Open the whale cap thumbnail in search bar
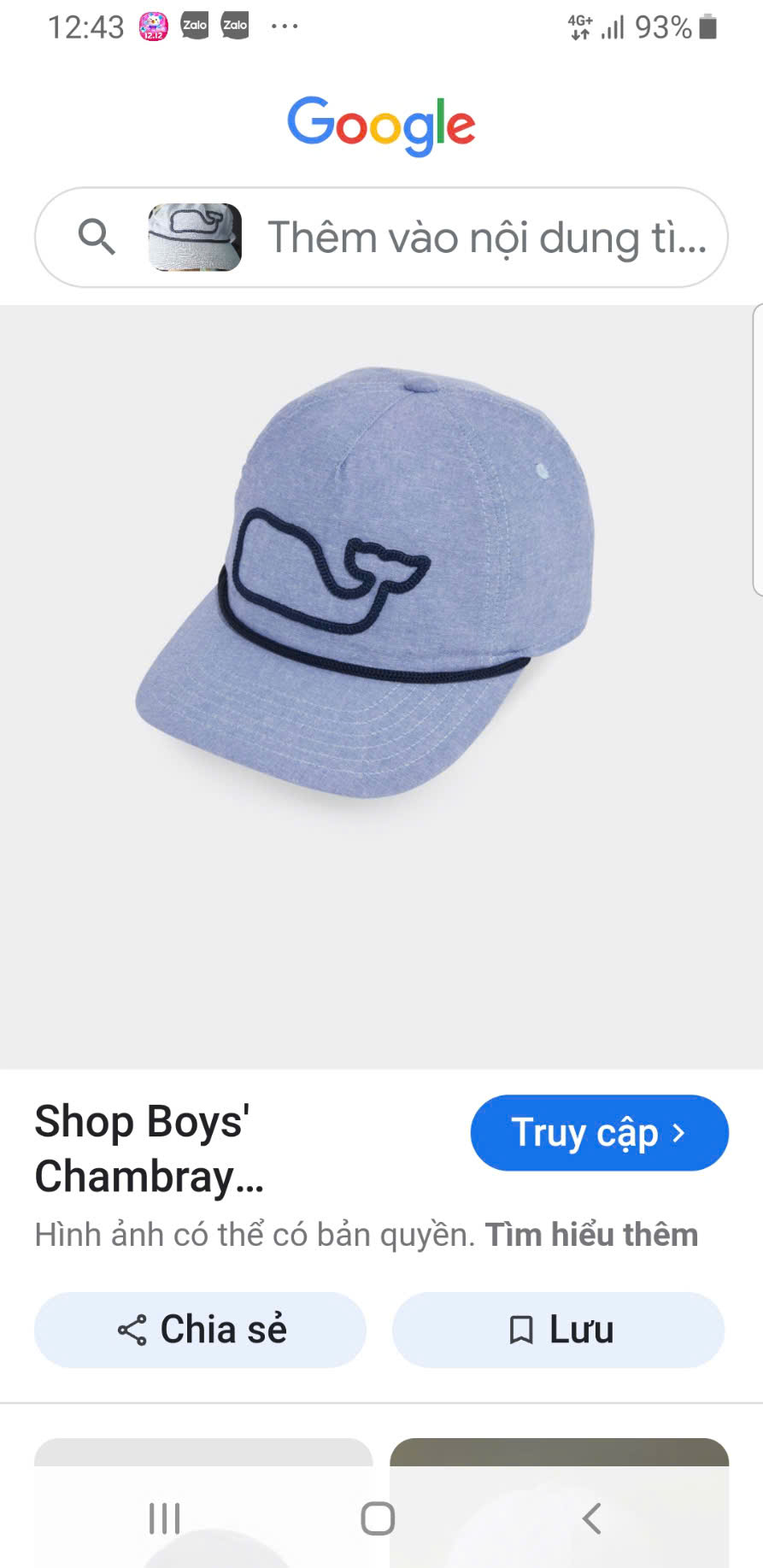This screenshot has height=1568, width=763. point(195,238)
